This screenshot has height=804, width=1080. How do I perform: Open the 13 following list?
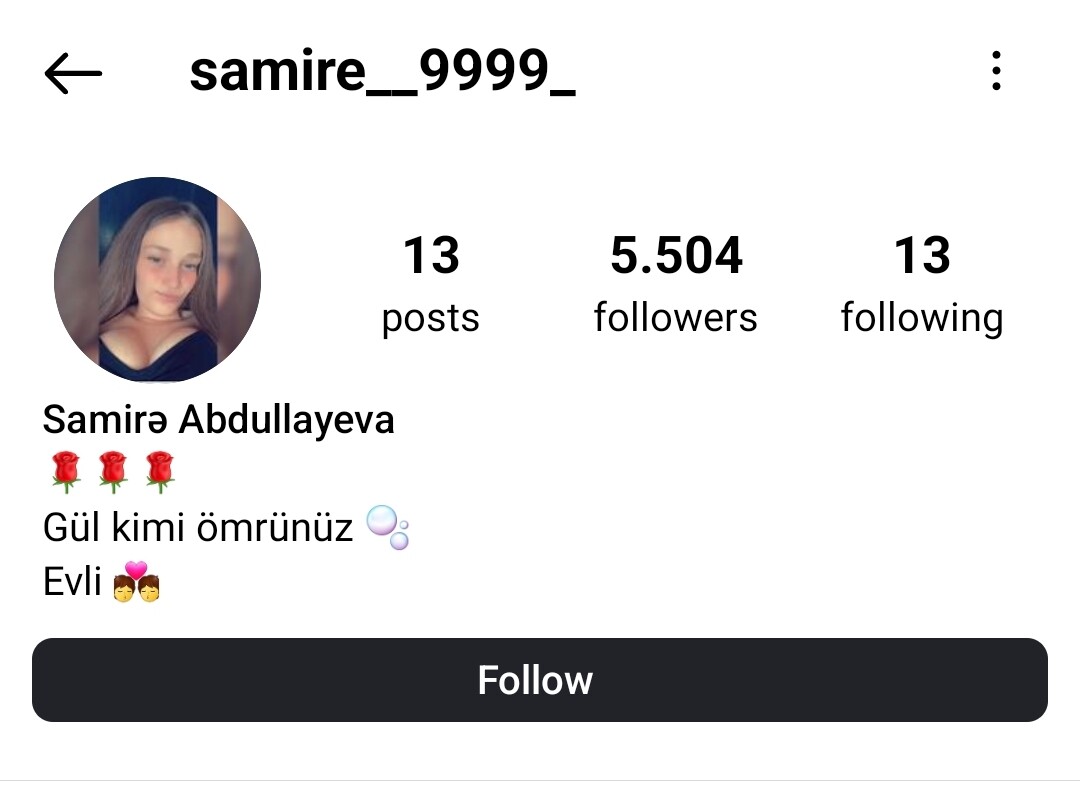[921, 284]
